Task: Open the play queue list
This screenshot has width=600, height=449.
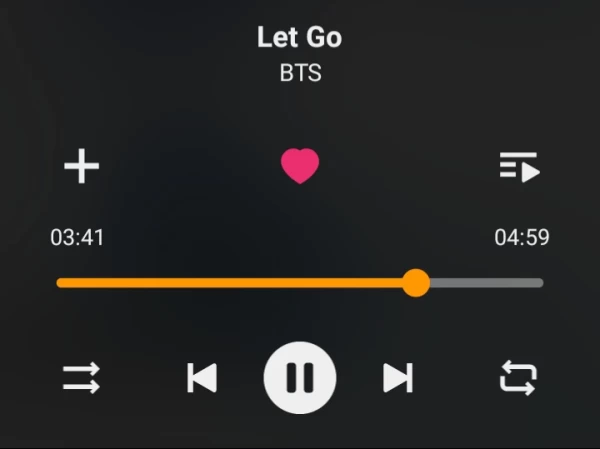Action: pyautogui.click(x=519, y=167)
